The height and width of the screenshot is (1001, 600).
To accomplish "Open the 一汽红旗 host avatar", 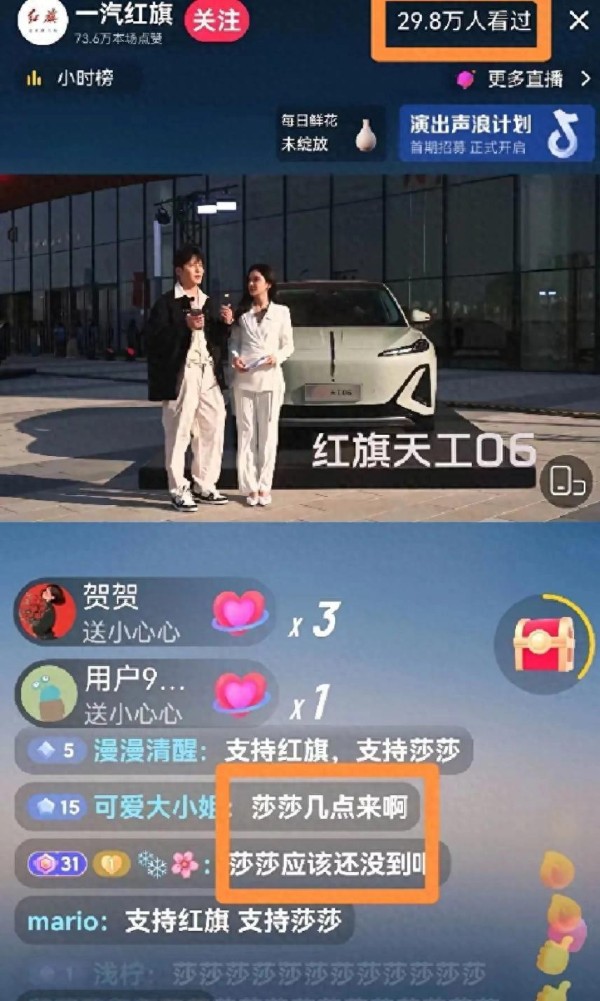I will coord(42,22).
